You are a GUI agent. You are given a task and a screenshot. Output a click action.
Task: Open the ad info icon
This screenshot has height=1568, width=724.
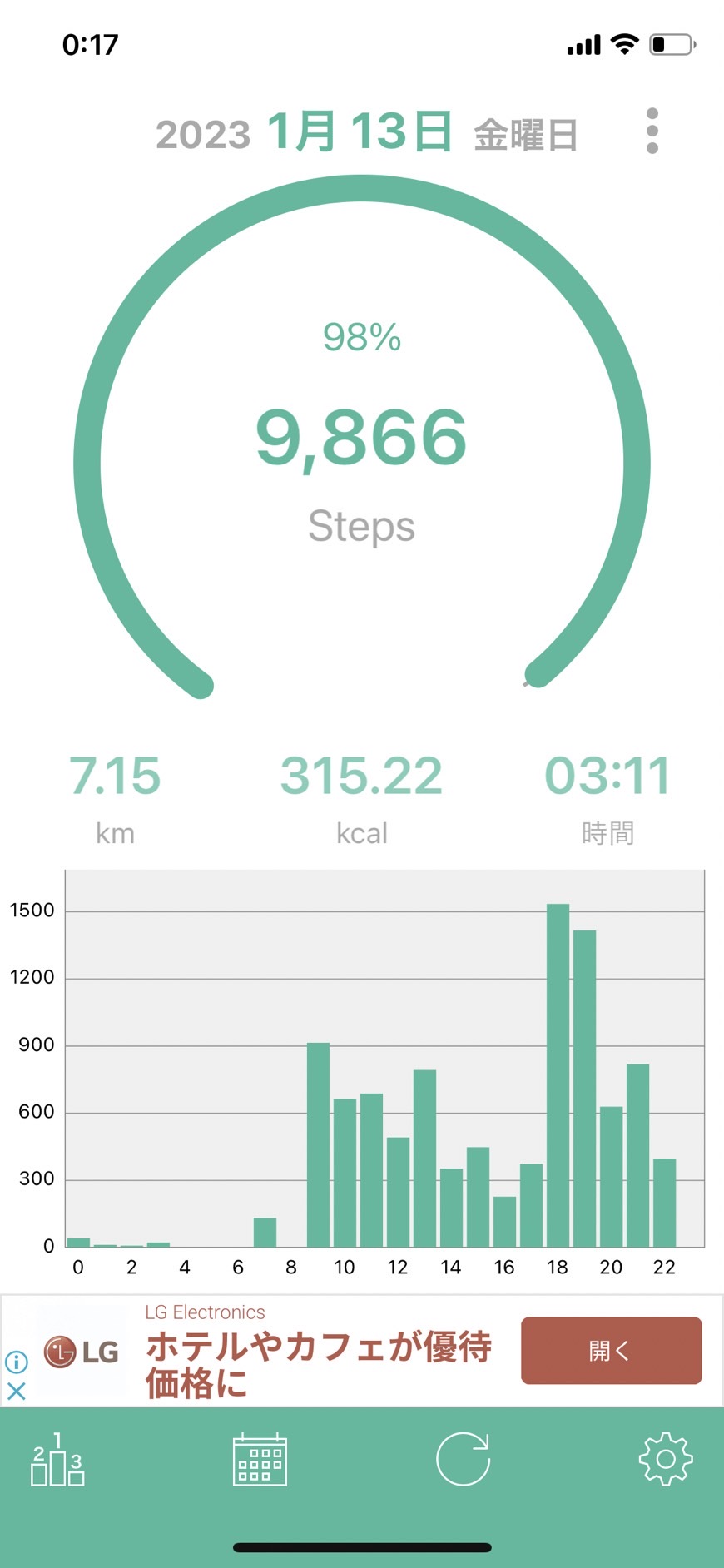click(x=17, y=1362)
